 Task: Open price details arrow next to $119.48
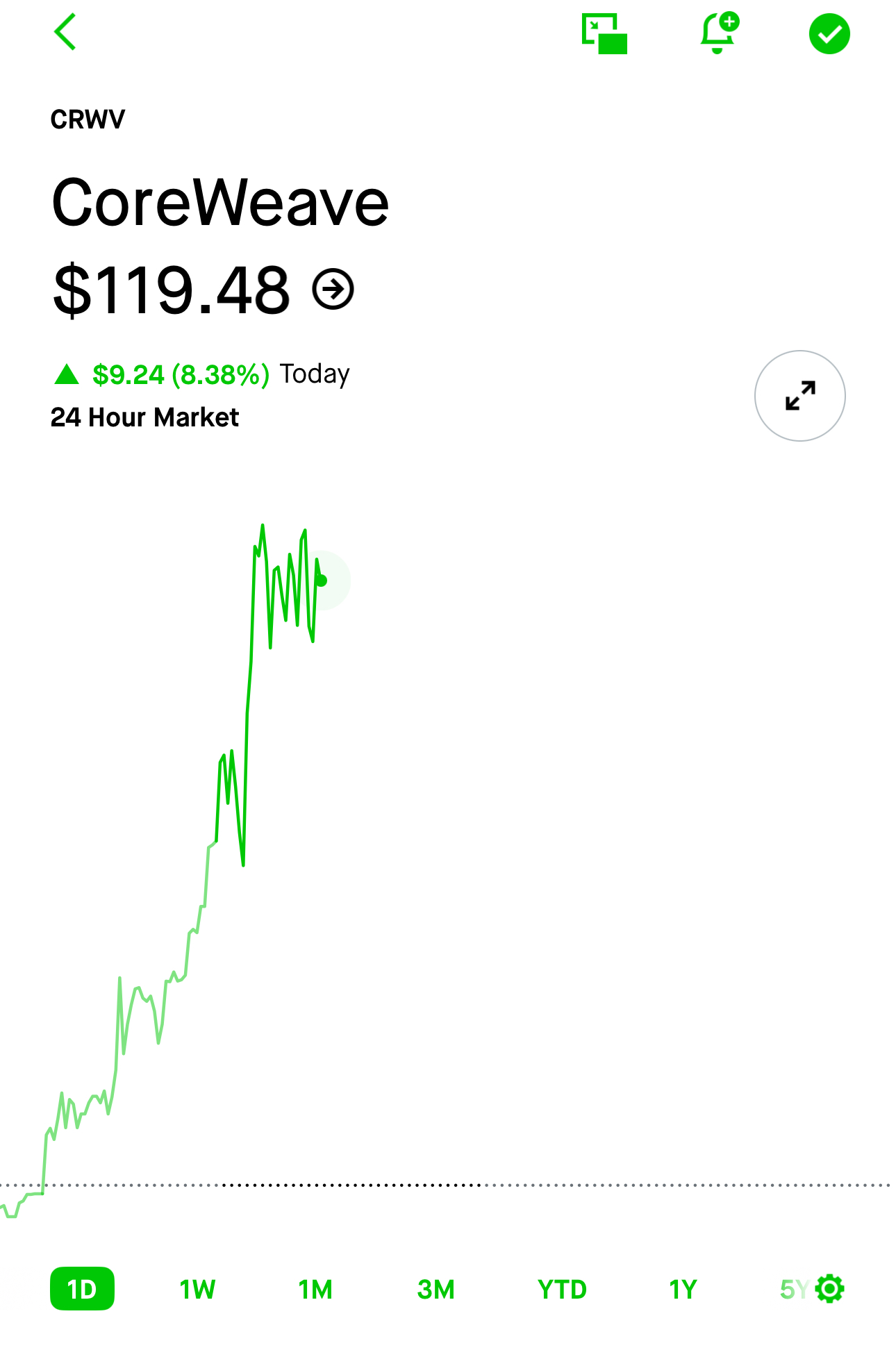[x=333, y=289]
